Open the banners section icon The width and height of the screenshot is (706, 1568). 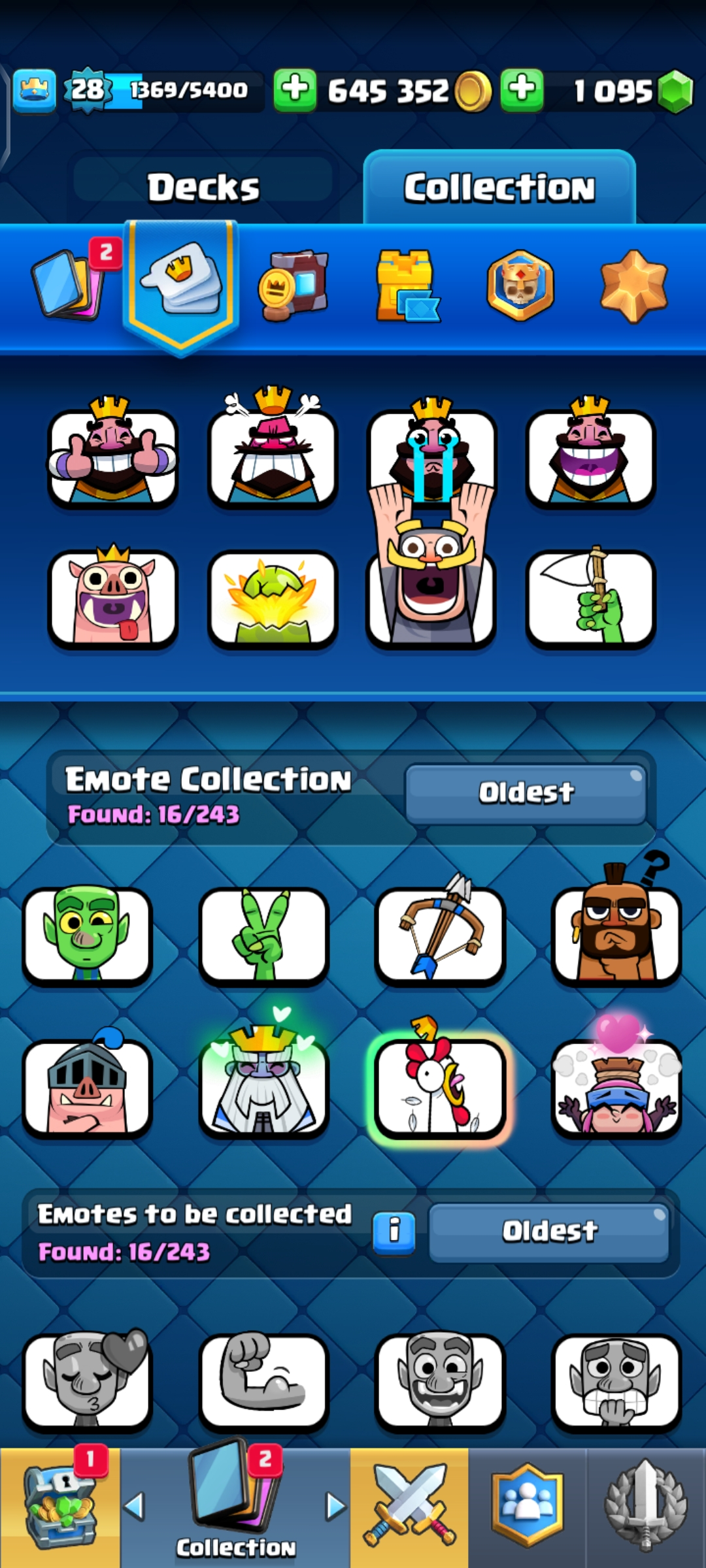pyautogui.click(x=294, y=285)
